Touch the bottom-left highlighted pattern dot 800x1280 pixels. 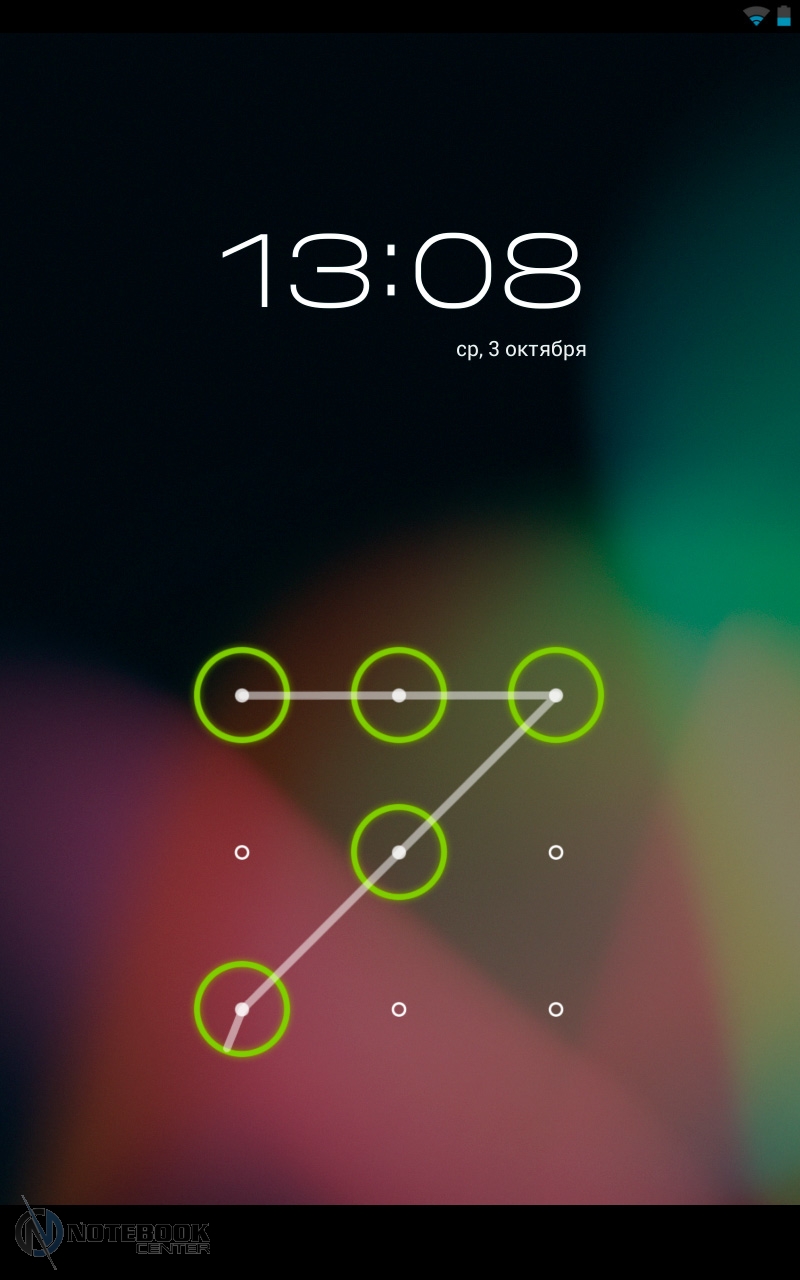tap(242, 1009)
